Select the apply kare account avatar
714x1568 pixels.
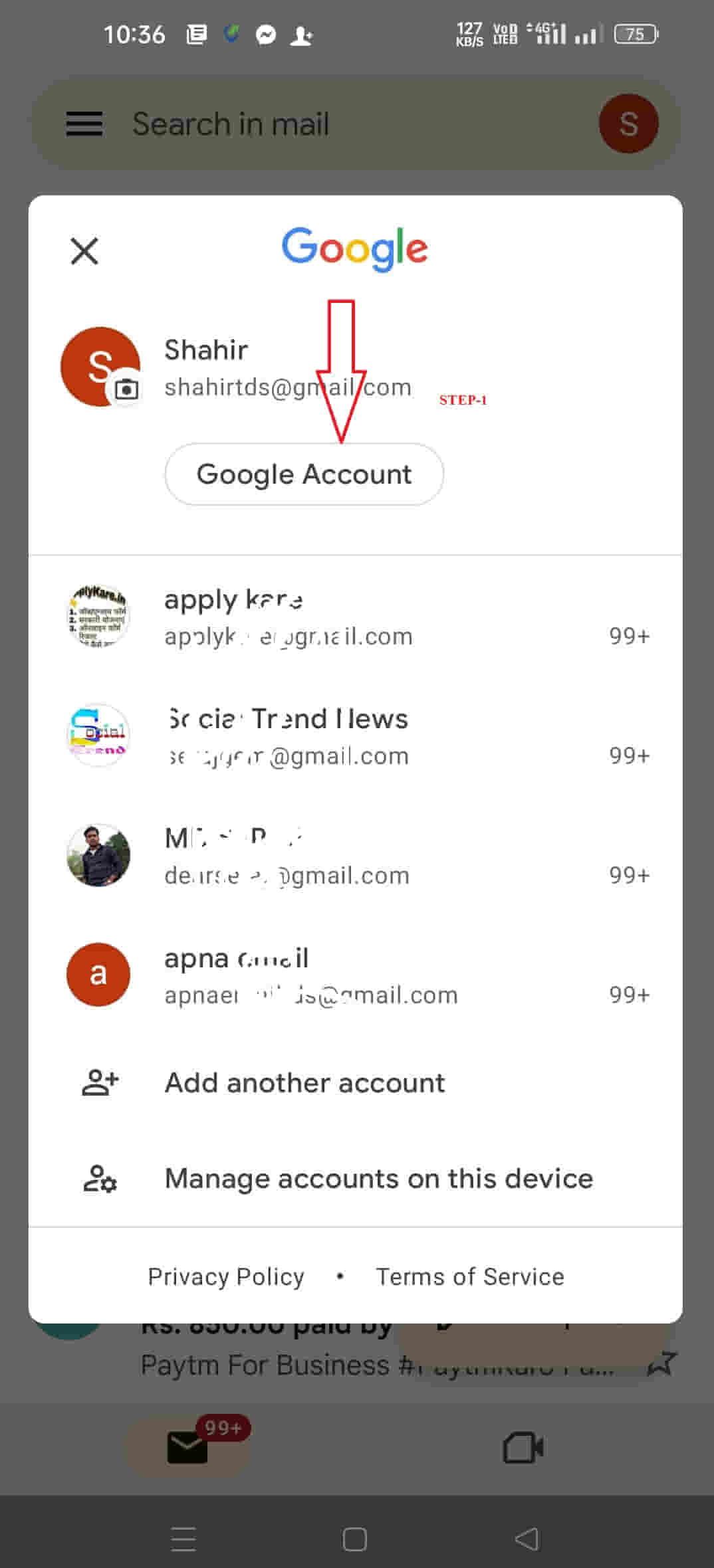click(x=98, y=616)
